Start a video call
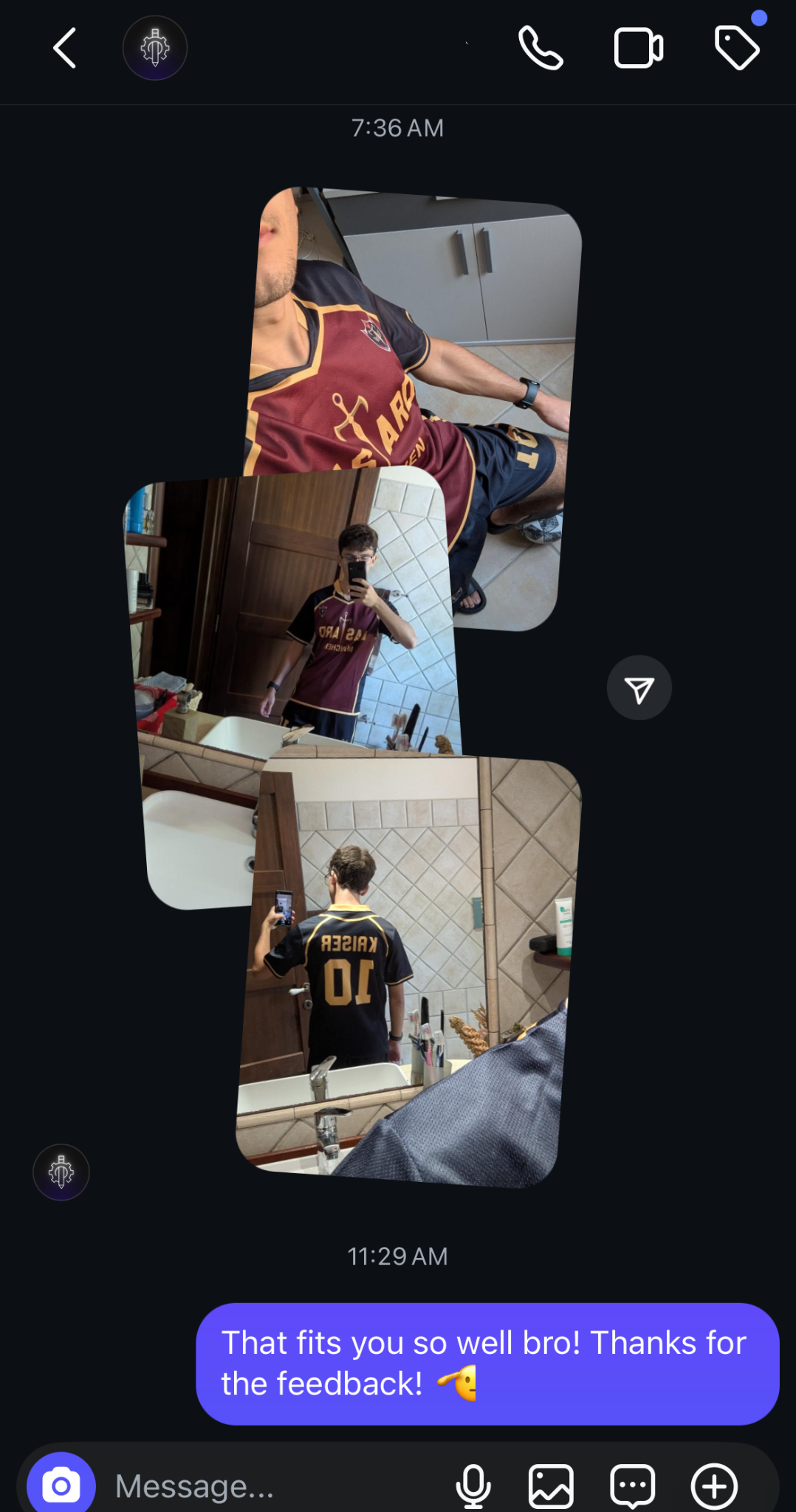 coord(638,49)
